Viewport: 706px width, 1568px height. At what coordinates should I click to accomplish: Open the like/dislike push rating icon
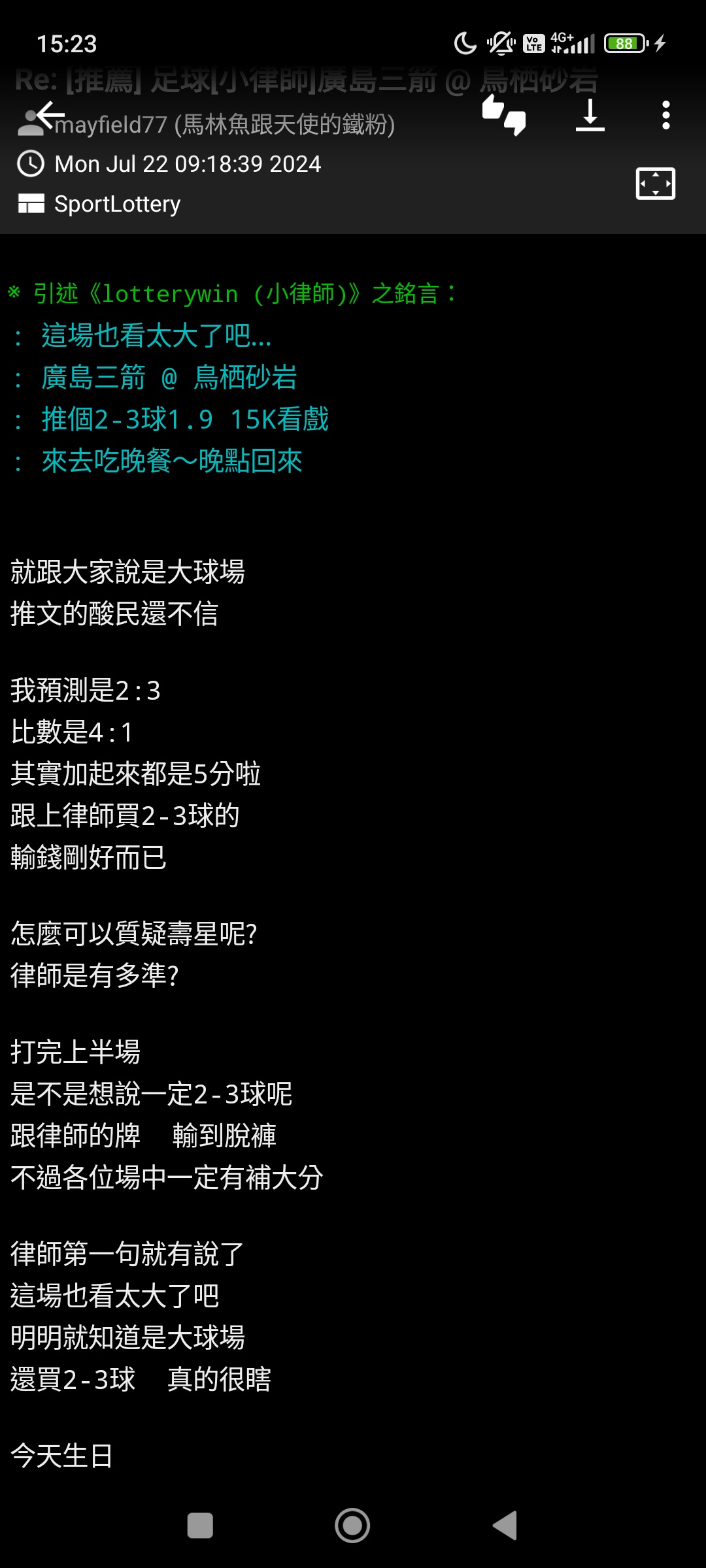point(504,115)
